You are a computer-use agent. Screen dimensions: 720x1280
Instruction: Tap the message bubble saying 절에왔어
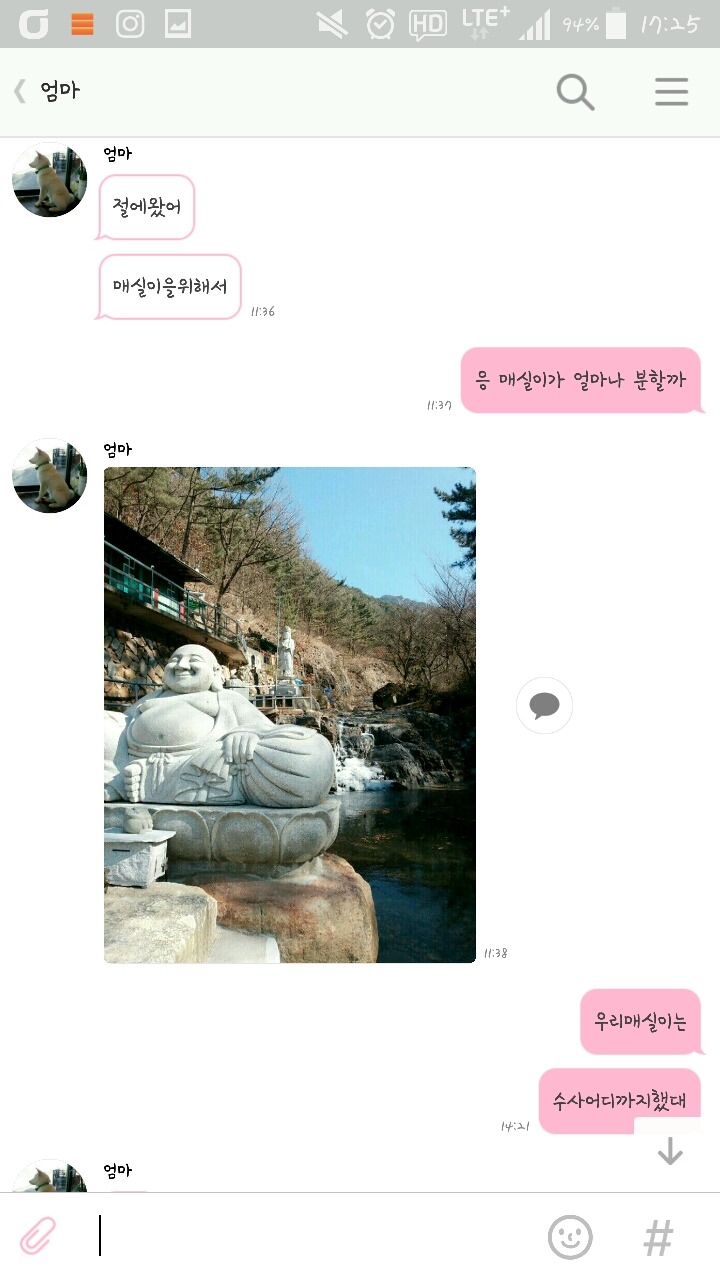click(144, 205)
